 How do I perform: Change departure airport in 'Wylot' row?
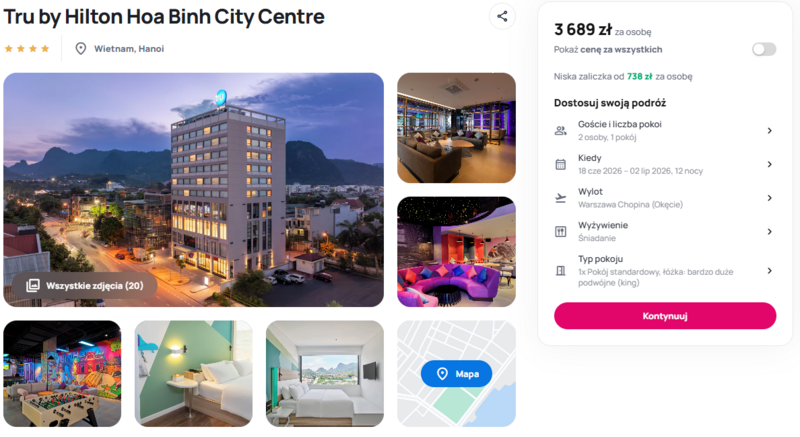coord(664,198)
